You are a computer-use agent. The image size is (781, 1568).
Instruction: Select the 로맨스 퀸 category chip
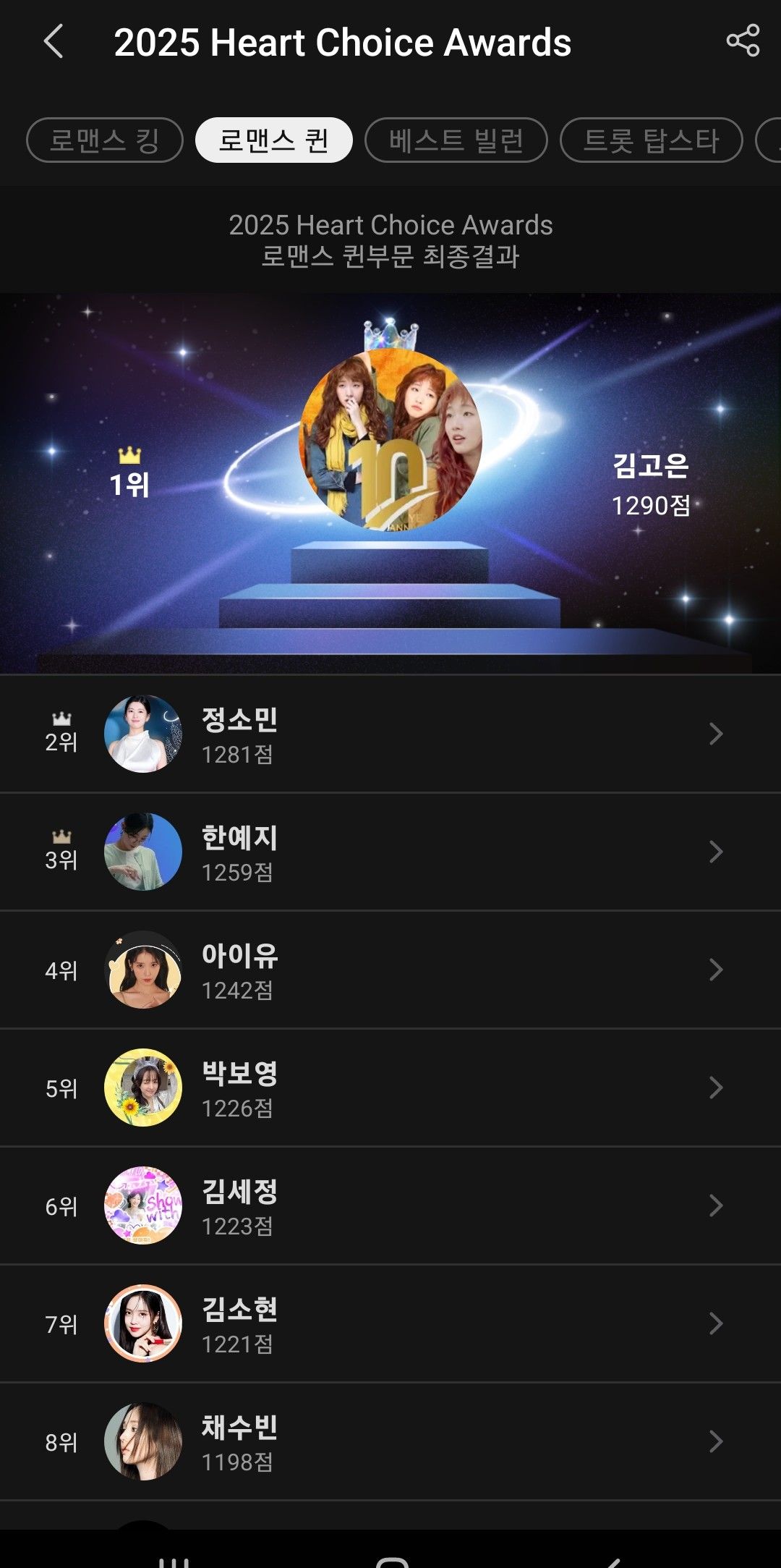[x=273, y=140]
